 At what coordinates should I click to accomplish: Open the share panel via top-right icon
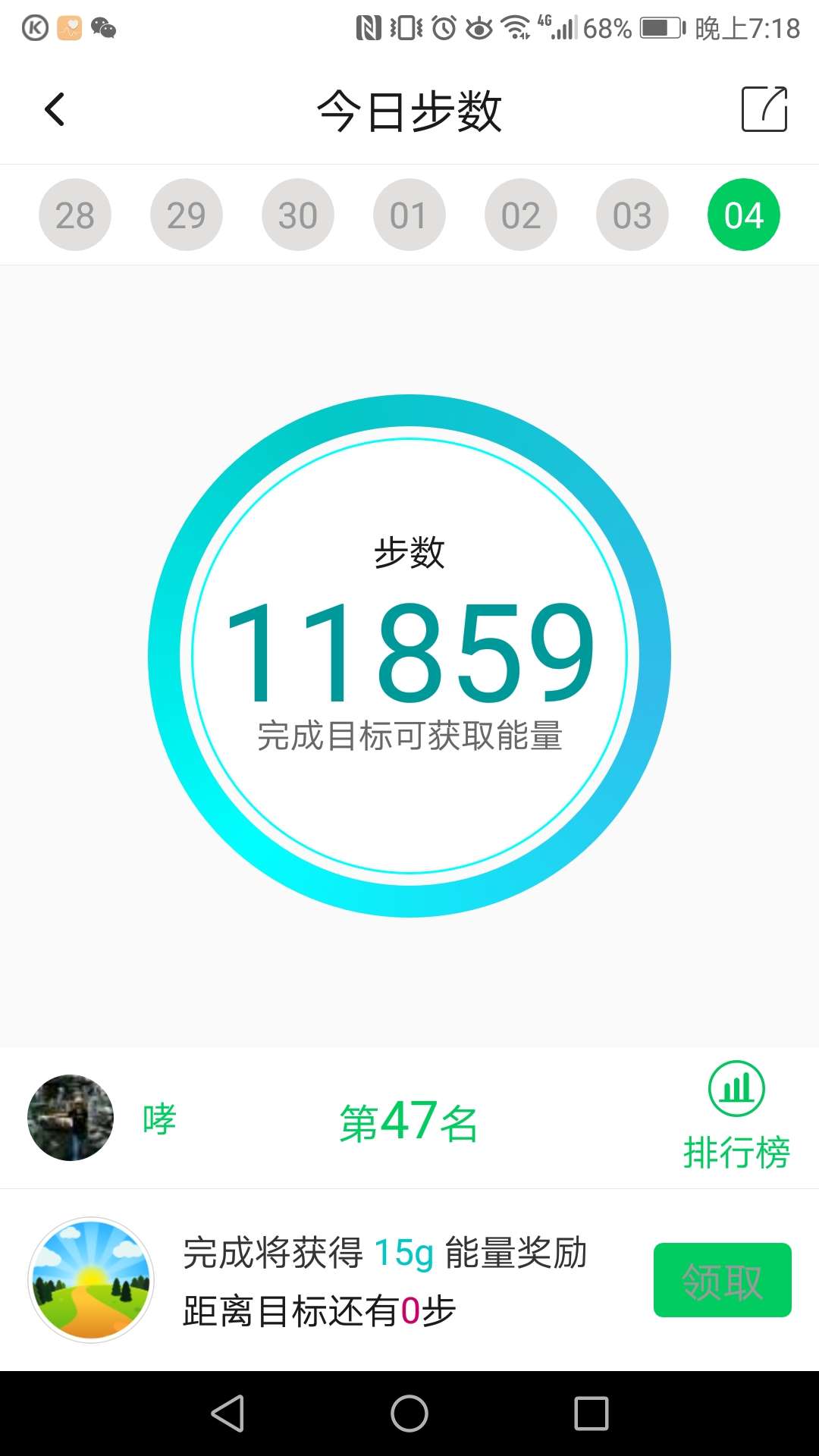click(764, 109)
